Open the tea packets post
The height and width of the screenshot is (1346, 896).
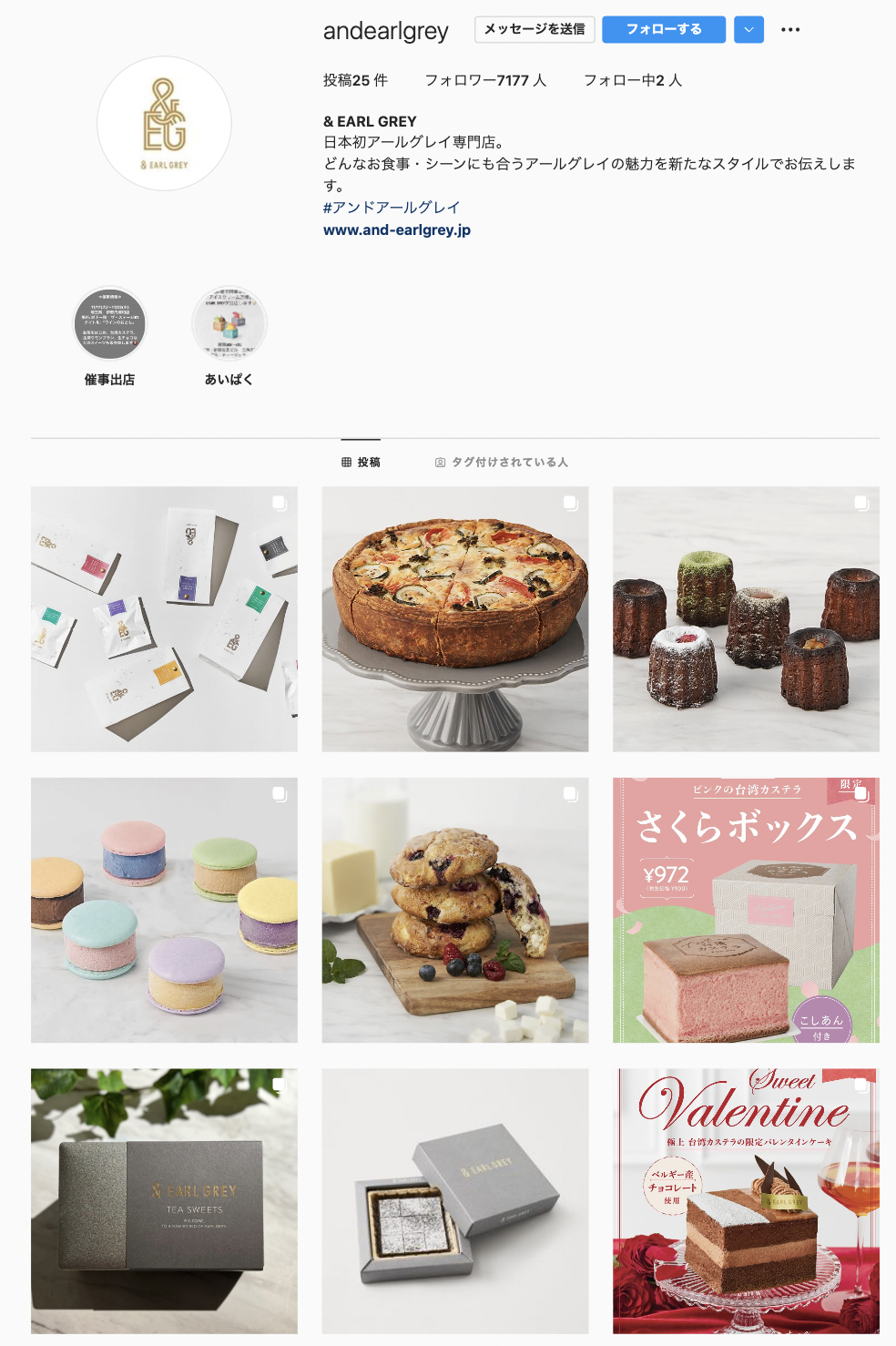(164, 619)
